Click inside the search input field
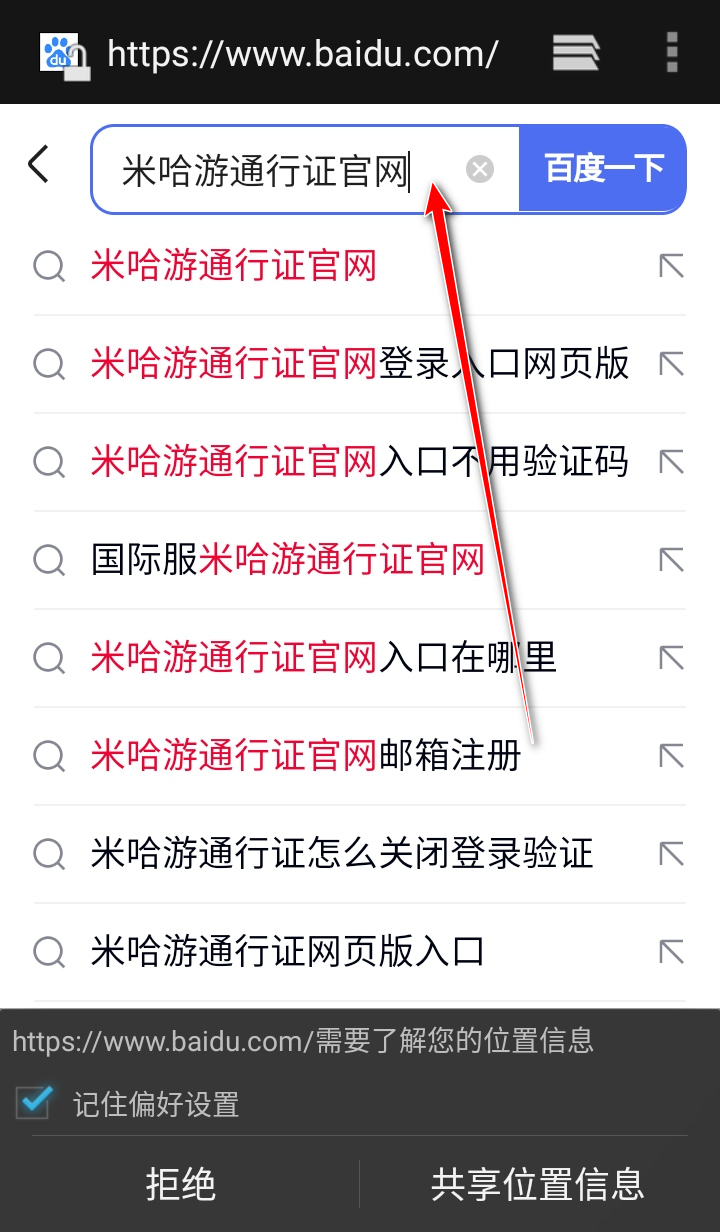 [265, 168]
